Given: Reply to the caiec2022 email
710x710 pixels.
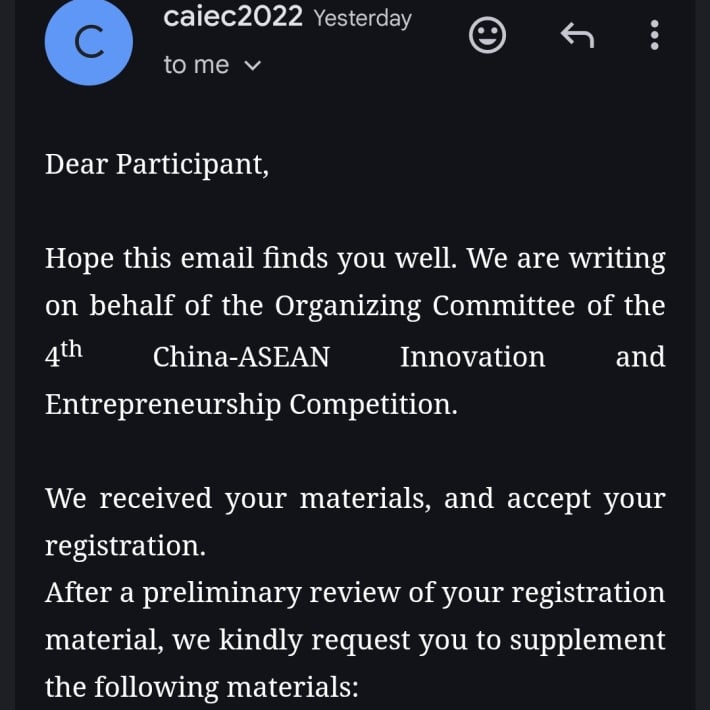Looking at the screenshot, I should (577, 37).
